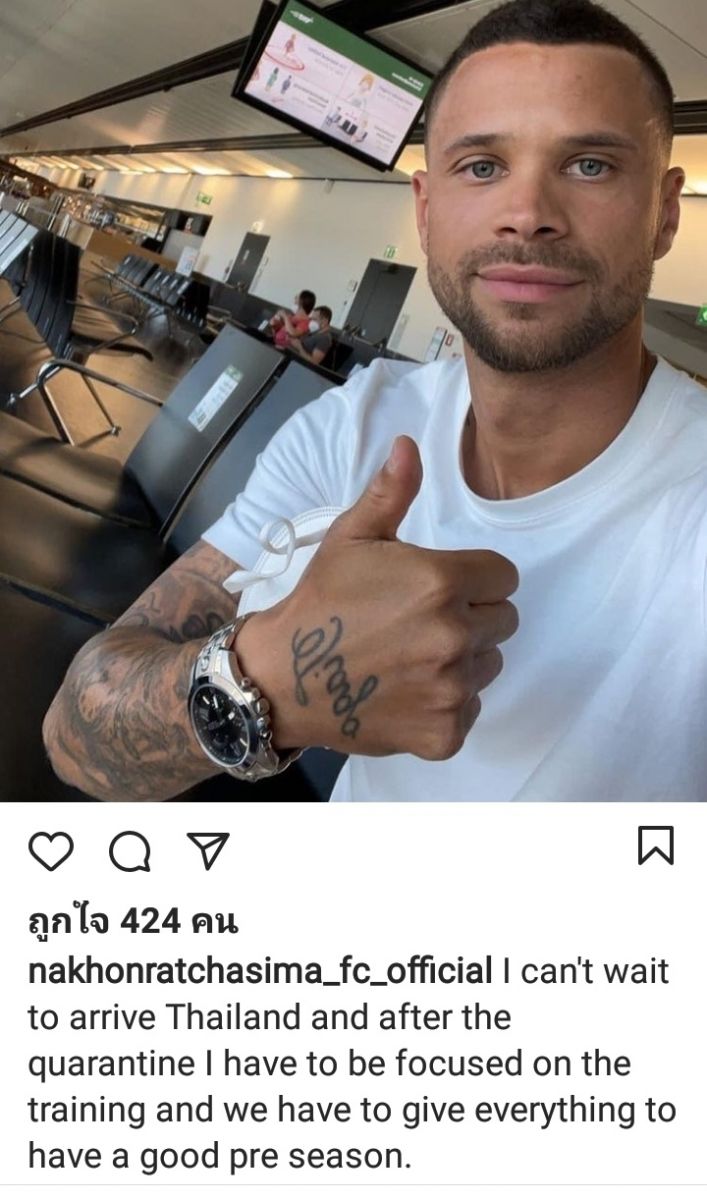
Task: Like the post with the heart icon
Action: (x=51, y=851)
